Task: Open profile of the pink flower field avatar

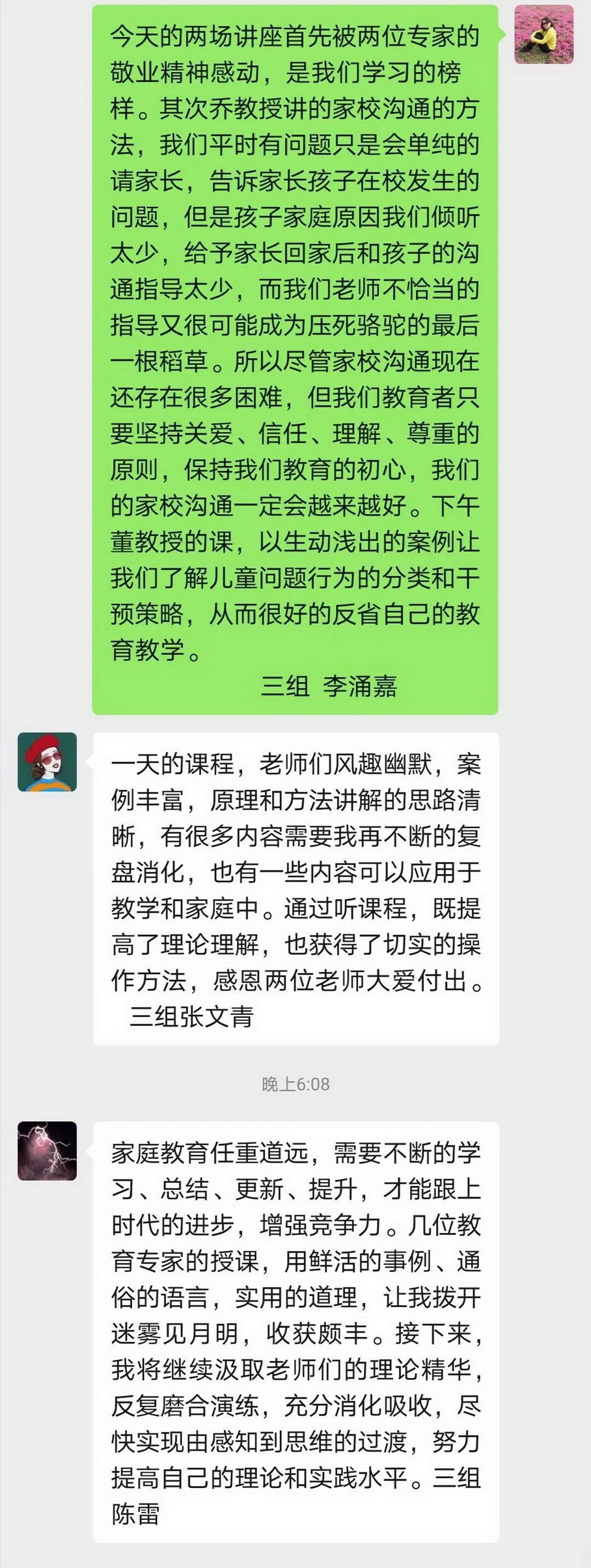Action: click(543, 34)
